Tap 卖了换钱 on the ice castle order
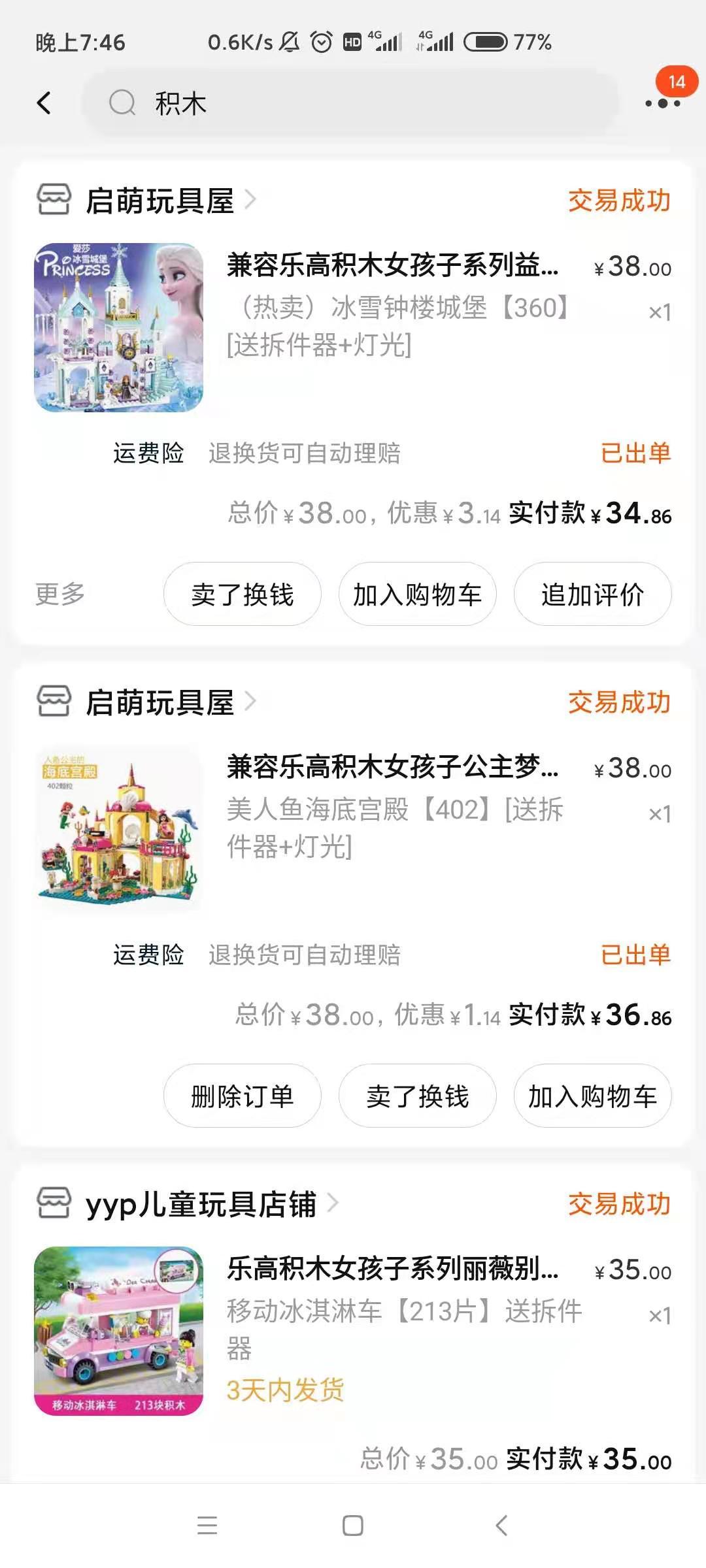 (243, 594)
